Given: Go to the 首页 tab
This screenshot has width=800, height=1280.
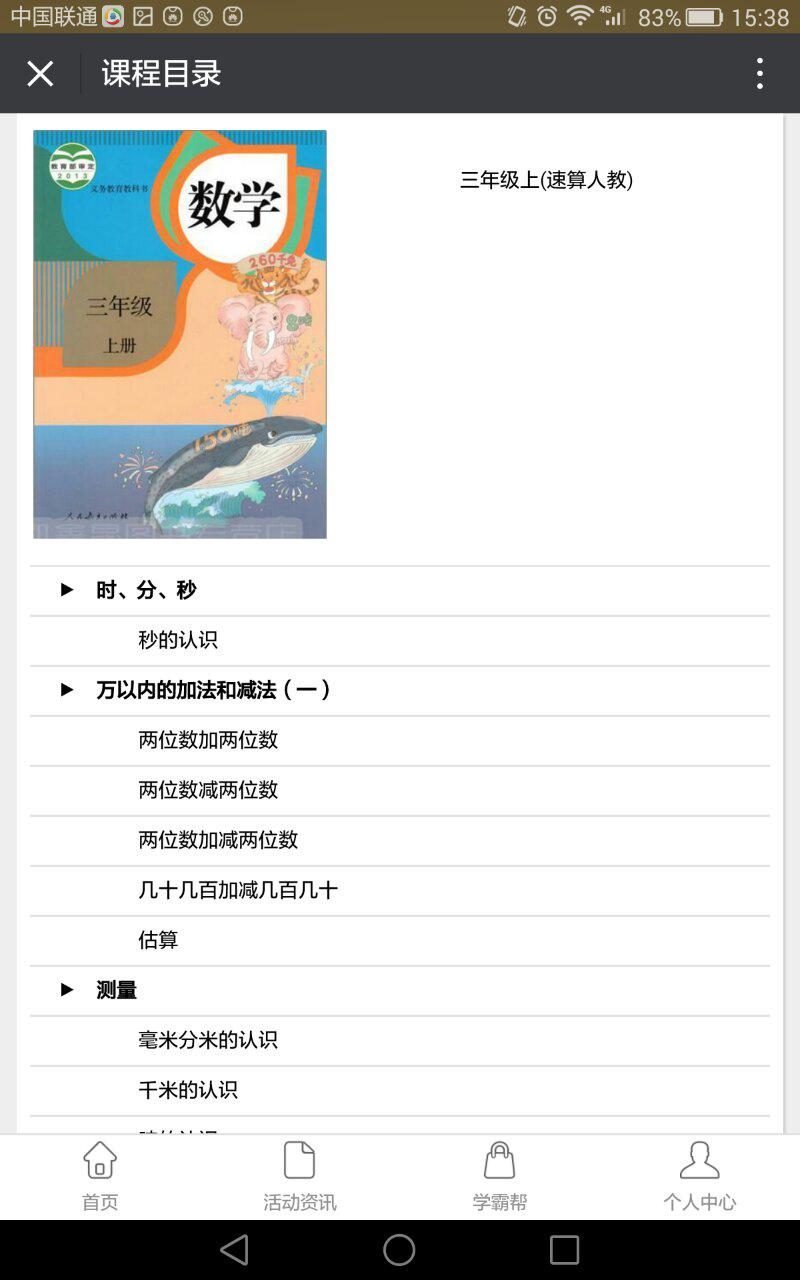Looking at the screenshot, I should 100,1176.
